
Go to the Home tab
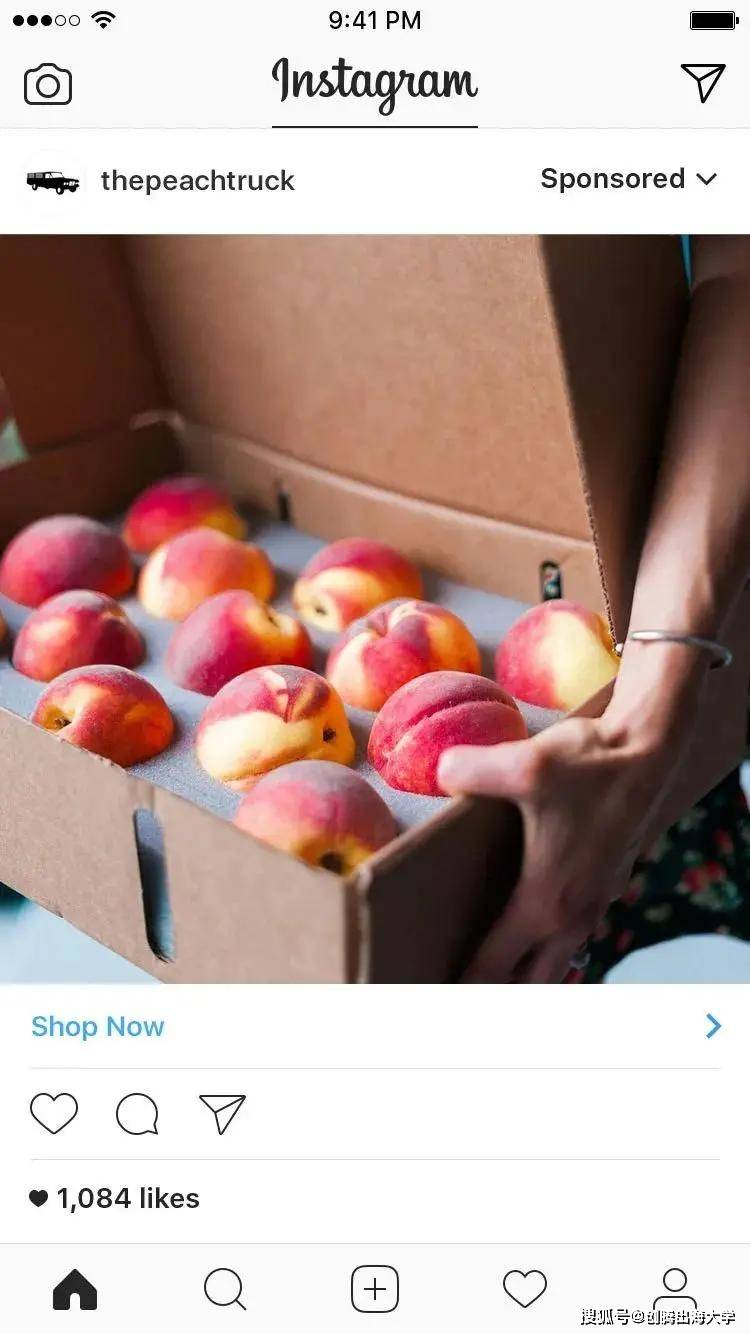(x=75, y=1289)
